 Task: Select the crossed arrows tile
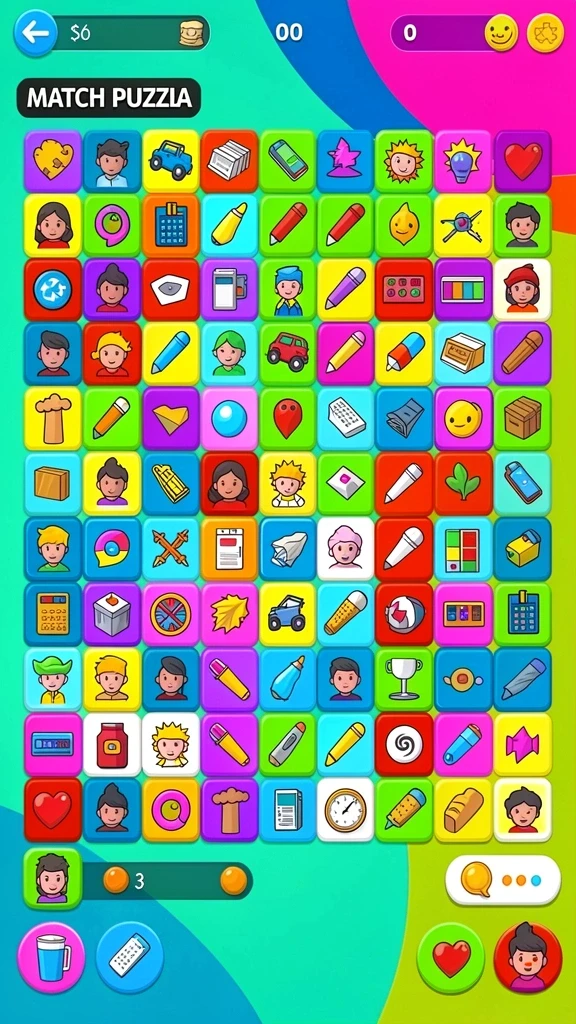click(171, 547)
